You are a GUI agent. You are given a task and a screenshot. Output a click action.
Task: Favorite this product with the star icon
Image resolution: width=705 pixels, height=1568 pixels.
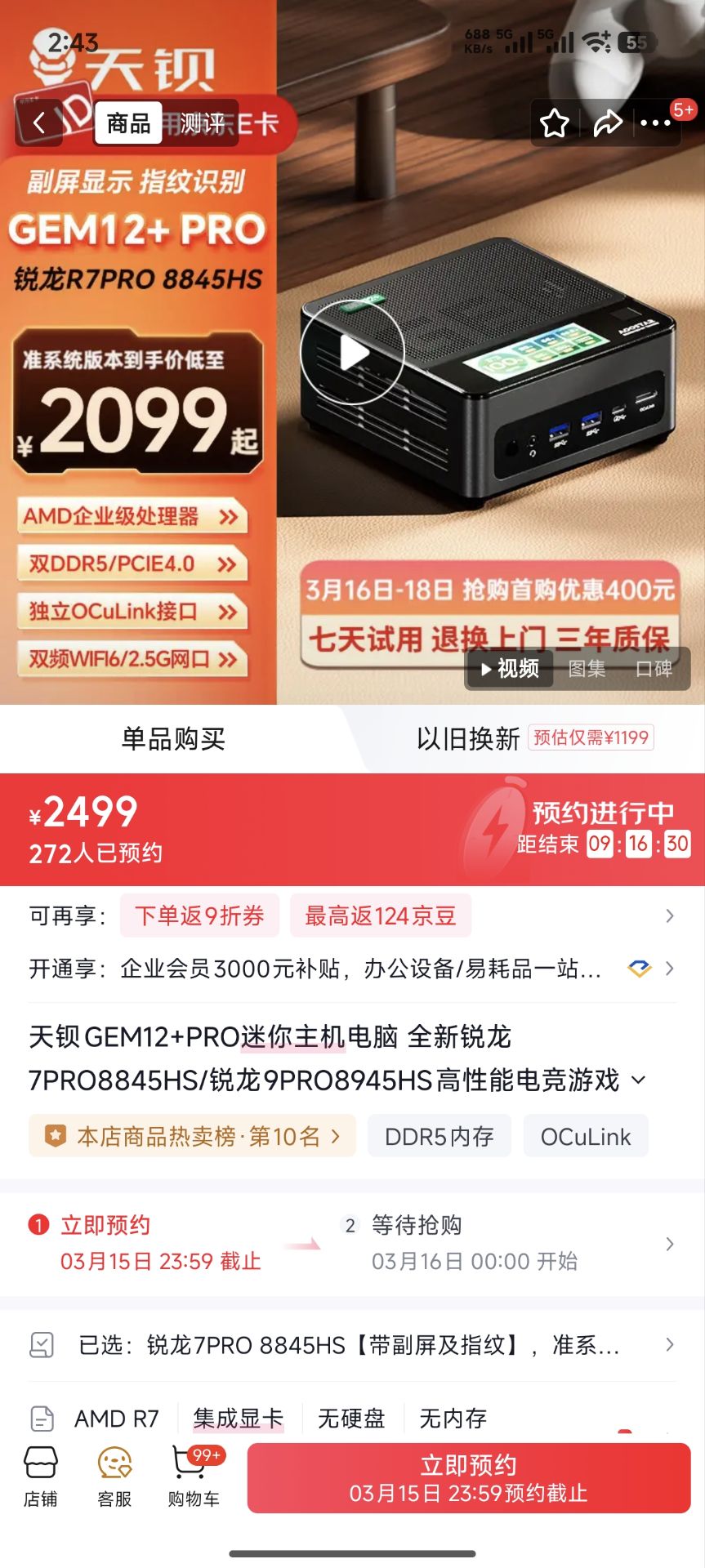point(555,123)
